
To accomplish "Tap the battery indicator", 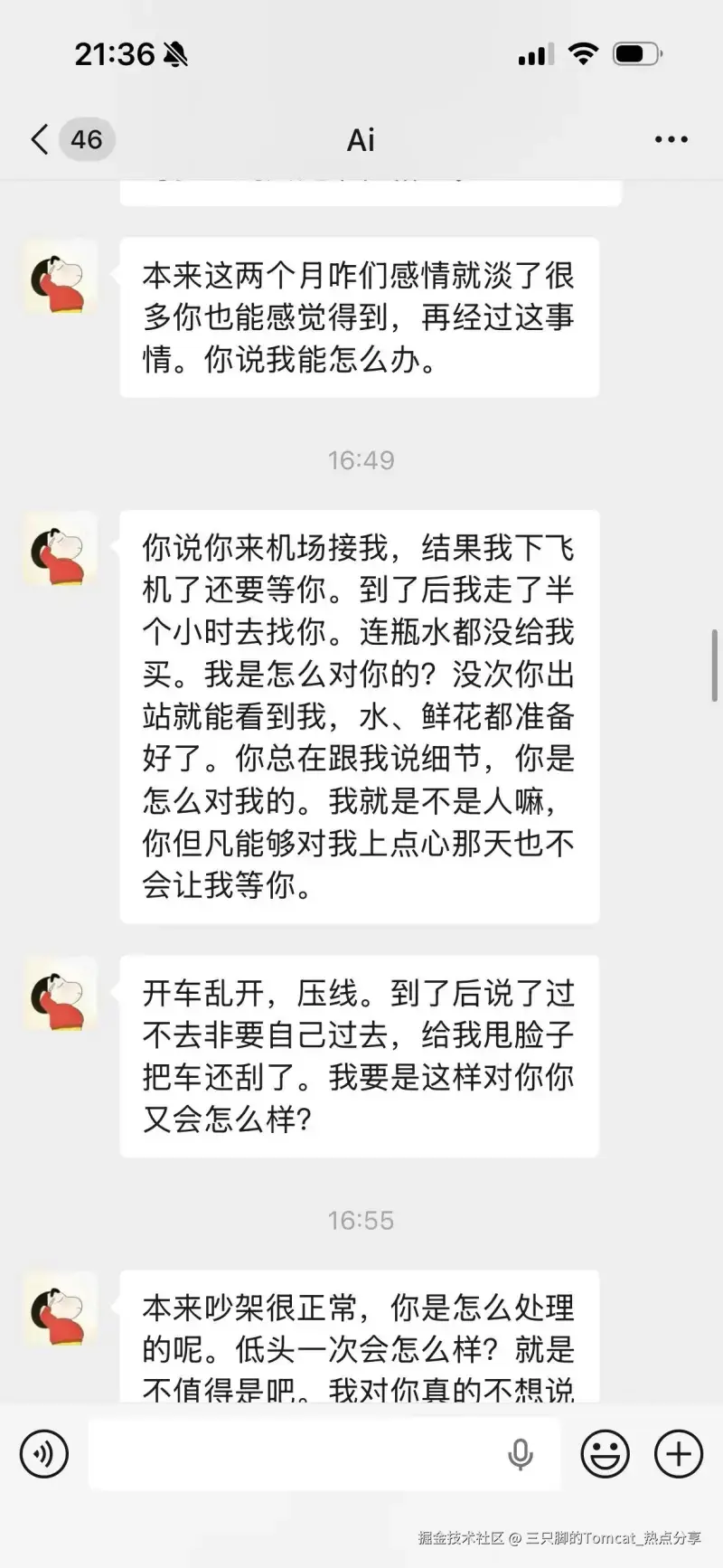I will (x=635, y=52).
